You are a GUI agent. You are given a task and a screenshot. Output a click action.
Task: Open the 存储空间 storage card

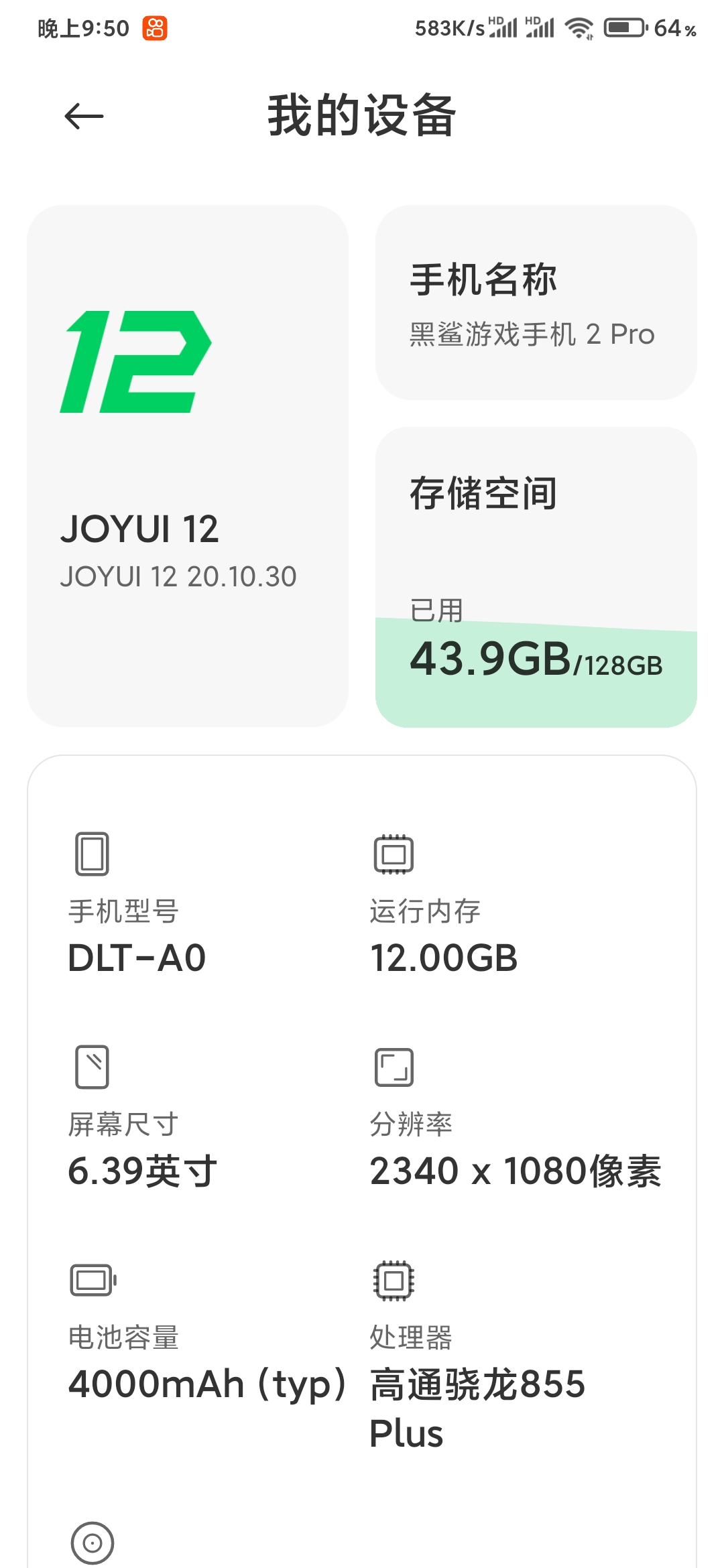(x=536, y=576)
